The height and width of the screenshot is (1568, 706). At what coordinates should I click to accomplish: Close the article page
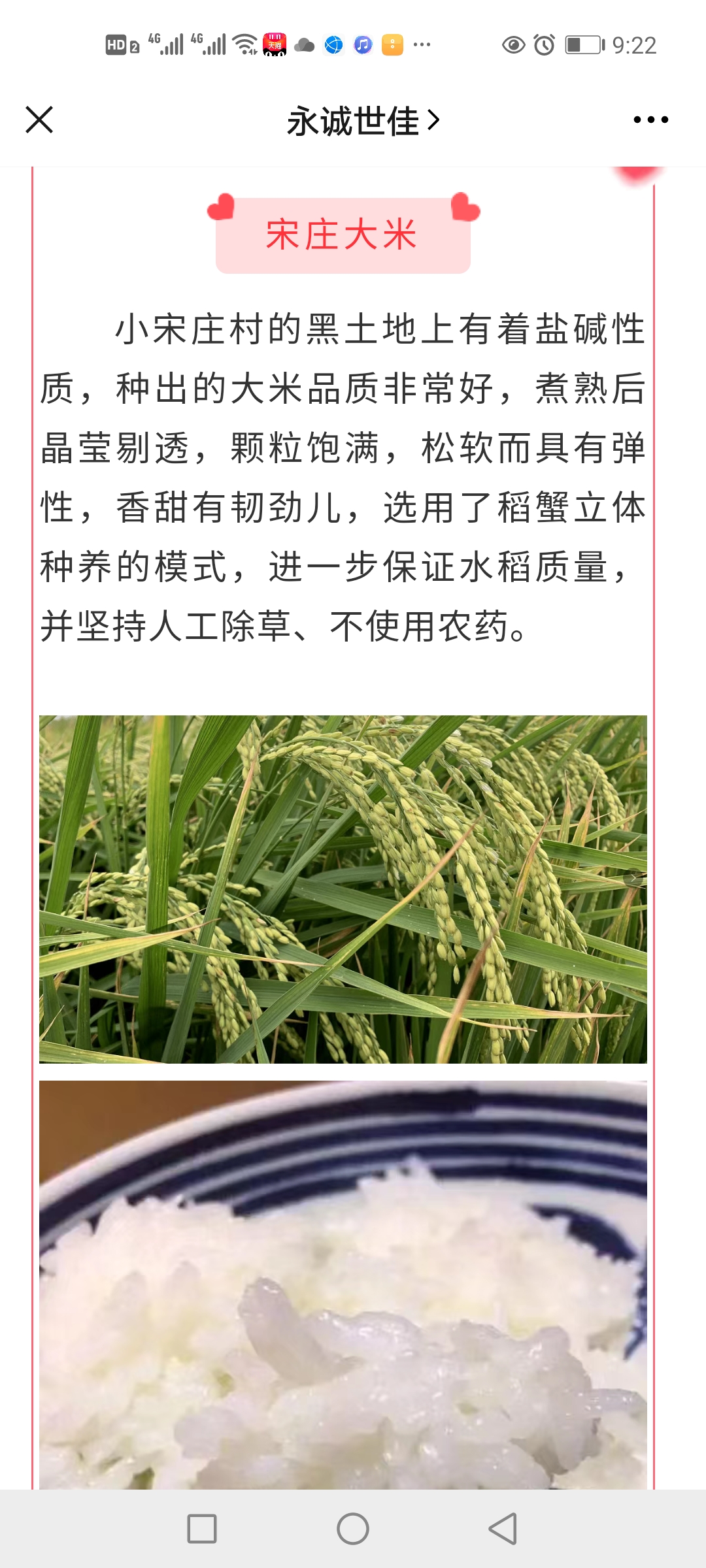pyautogui.click(x=39, y=120)
